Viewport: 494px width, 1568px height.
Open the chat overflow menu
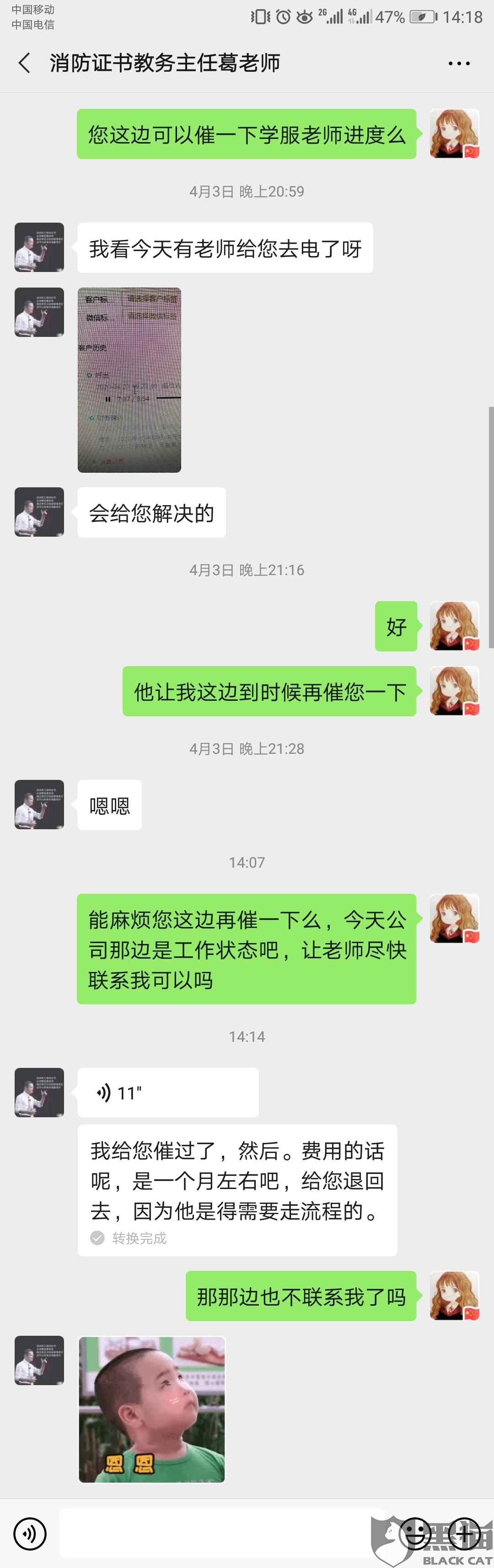coord(459,63)
